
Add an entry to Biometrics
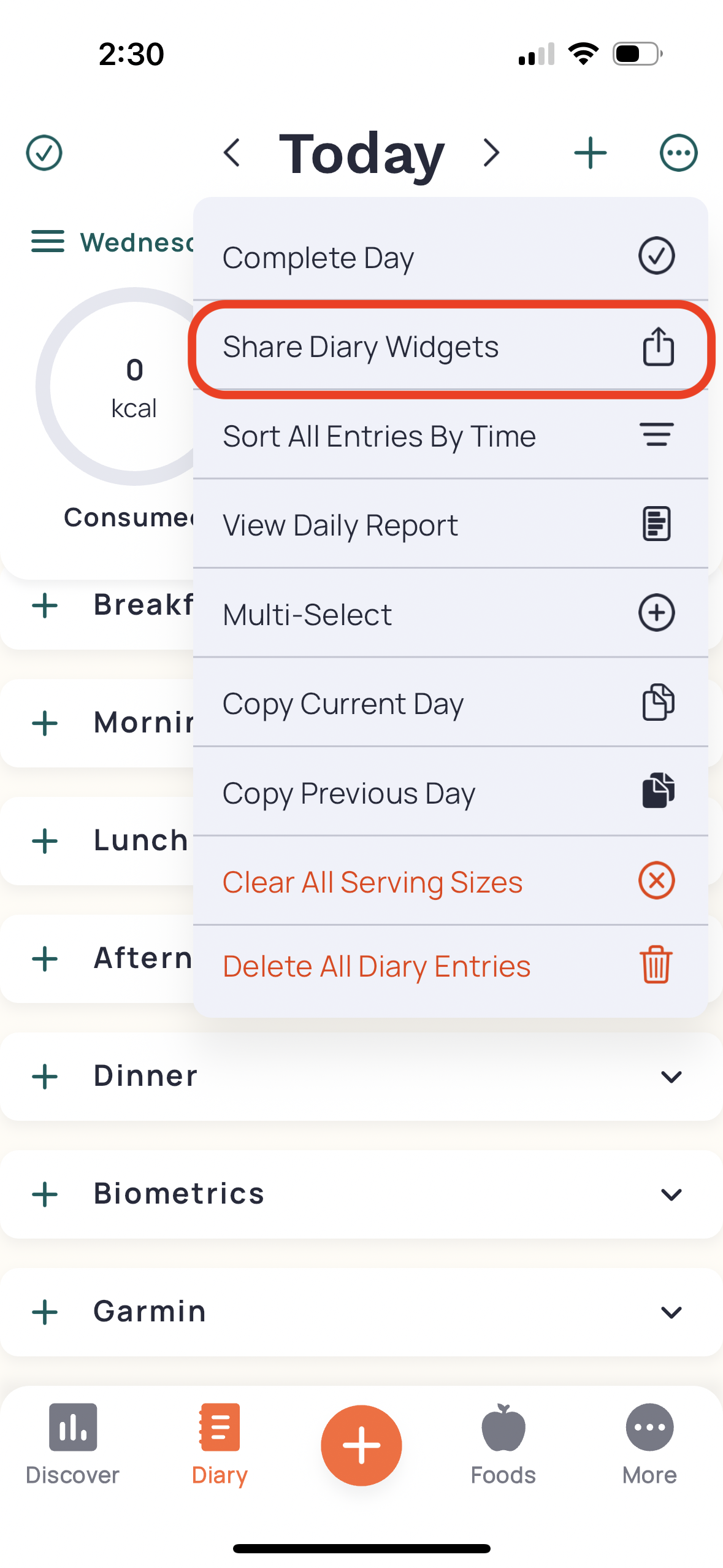[45, 1194]
